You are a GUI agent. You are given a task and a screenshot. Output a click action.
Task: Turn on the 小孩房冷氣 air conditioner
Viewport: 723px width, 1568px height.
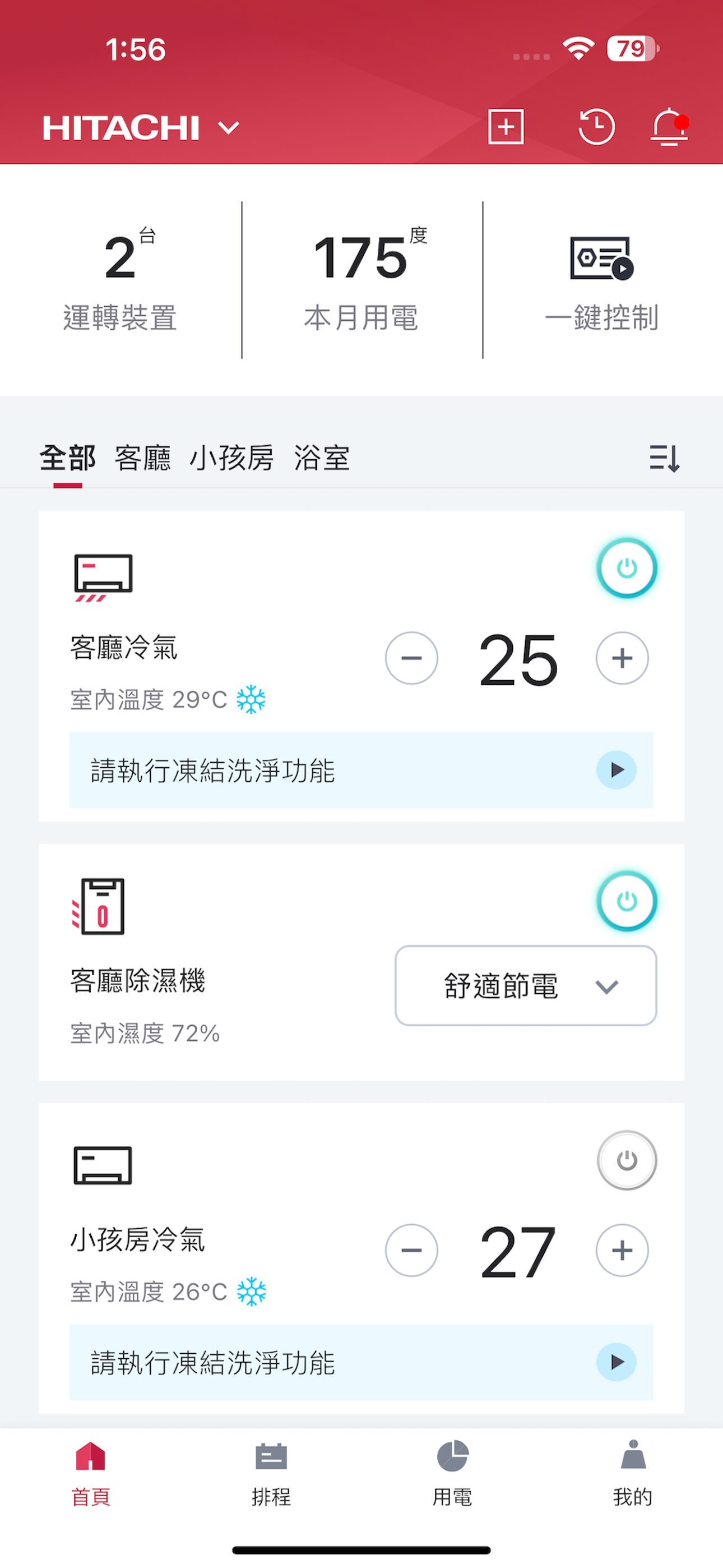click(x=627, y=1160)
